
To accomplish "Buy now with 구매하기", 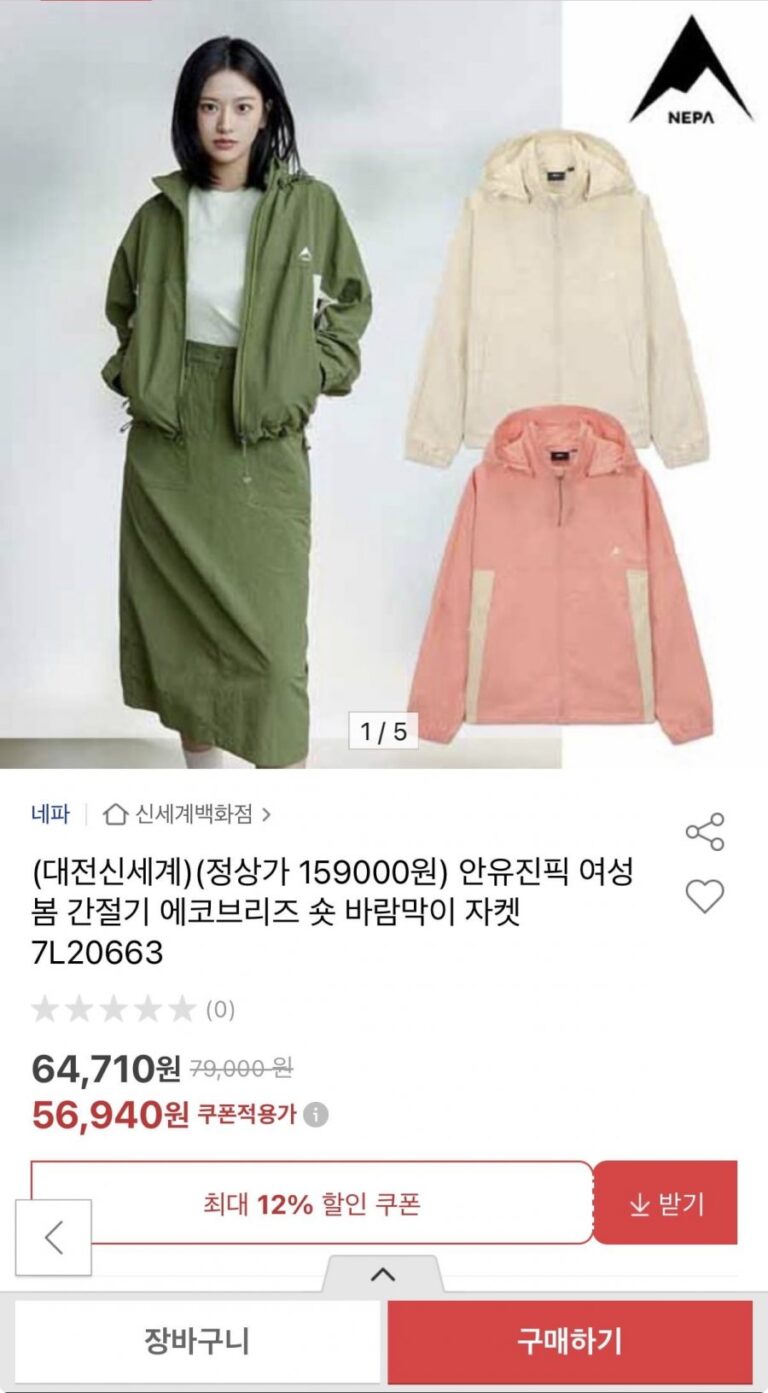I will click(570, 1340).
